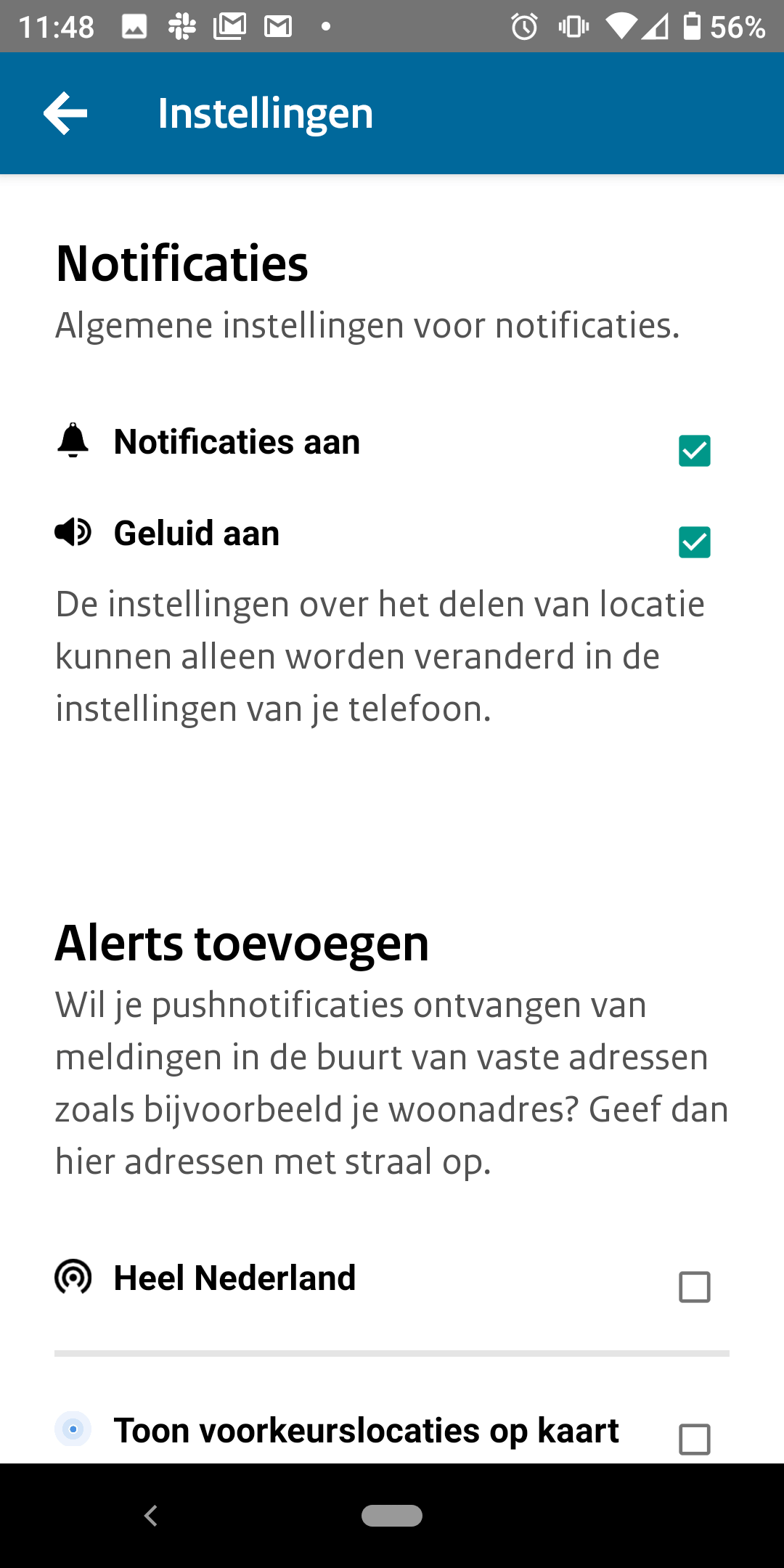
Task: Go back using the back arrow
Action: pos(65,113)
